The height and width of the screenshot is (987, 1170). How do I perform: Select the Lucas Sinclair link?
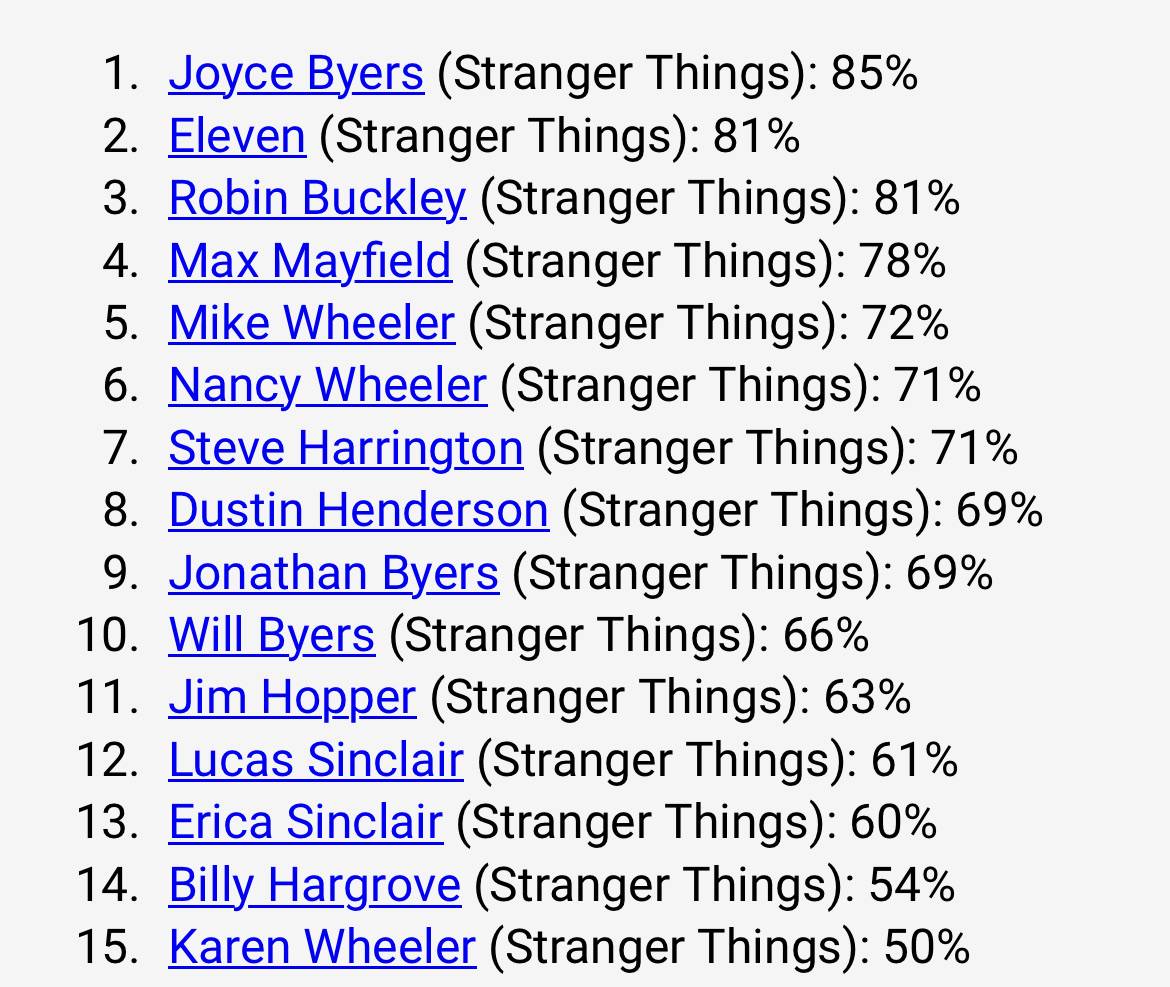(x=316, y=760)
